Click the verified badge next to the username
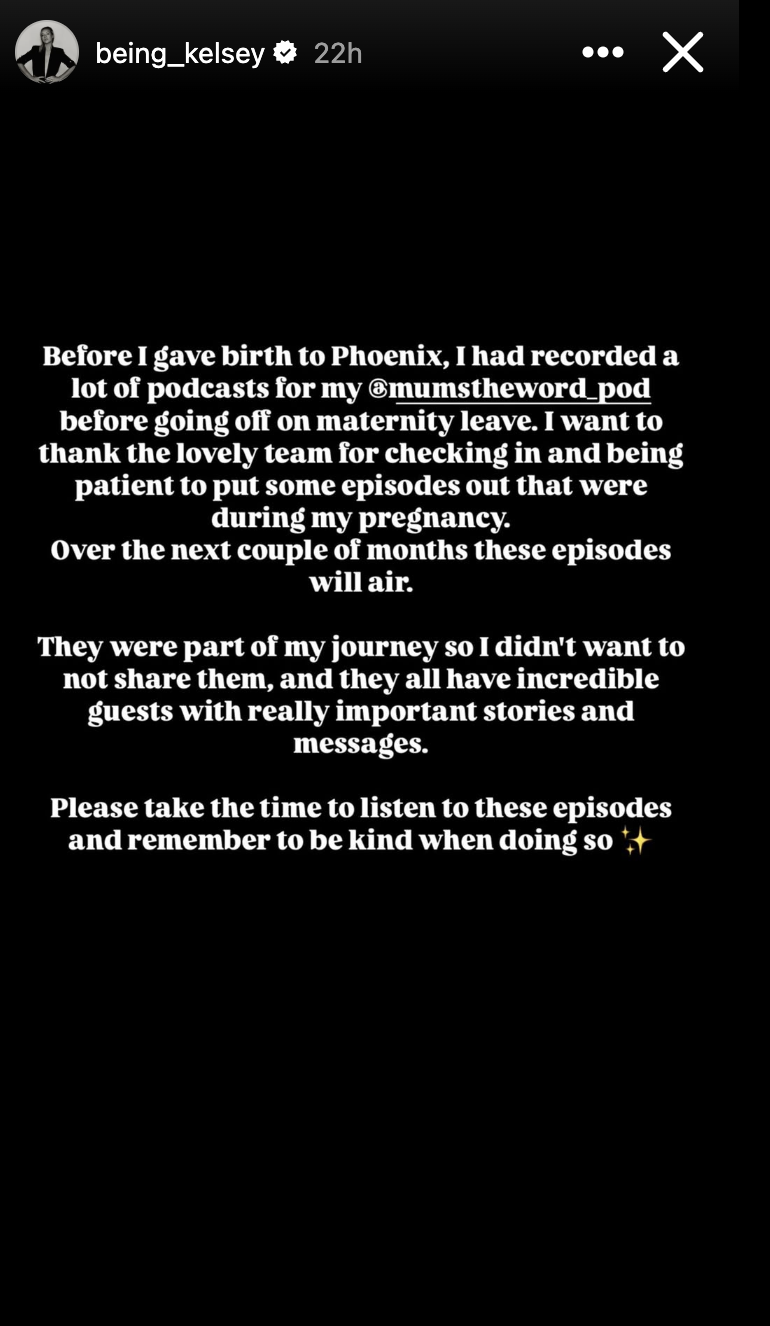This screenshot has width=770, height=1326. coord(285,52)
